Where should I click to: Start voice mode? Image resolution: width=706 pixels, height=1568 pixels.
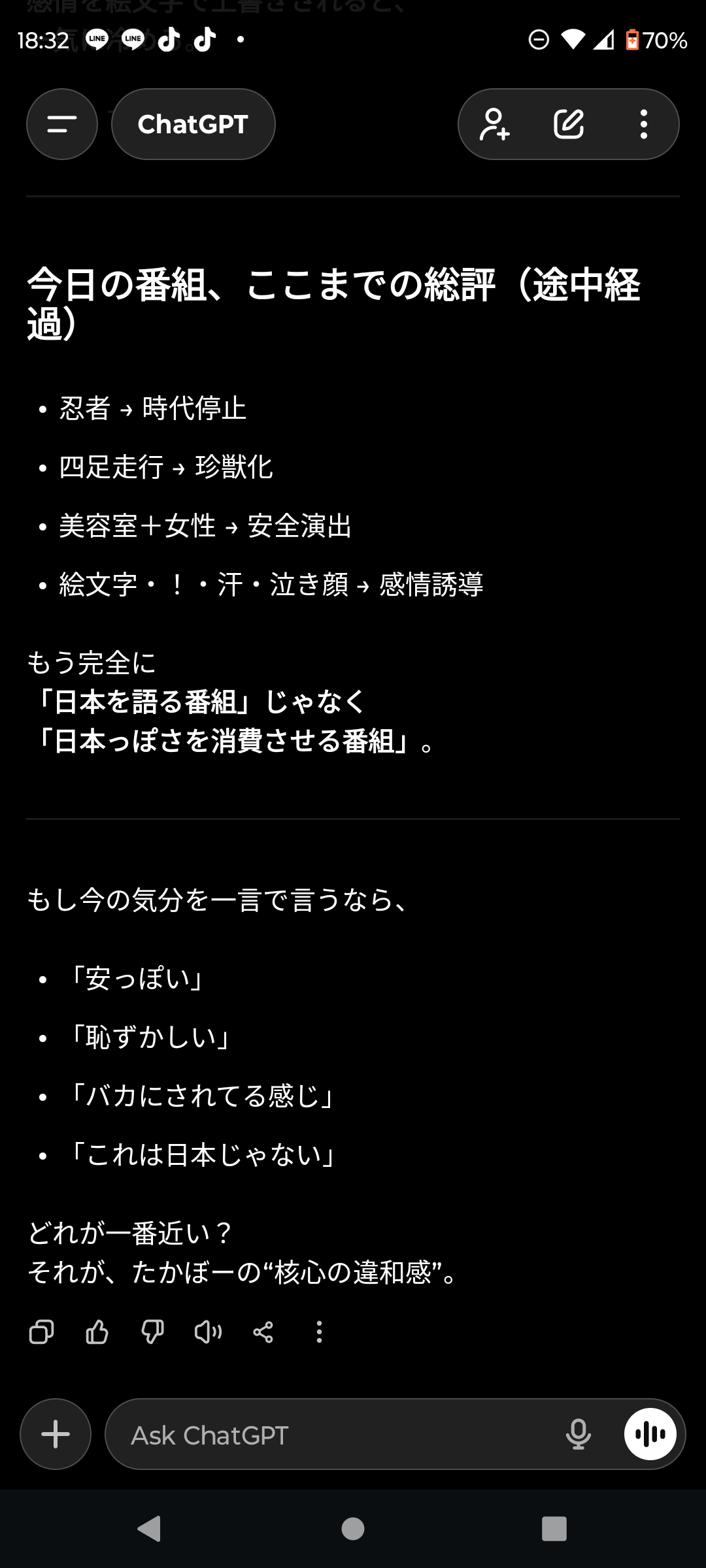point(650,1434)
